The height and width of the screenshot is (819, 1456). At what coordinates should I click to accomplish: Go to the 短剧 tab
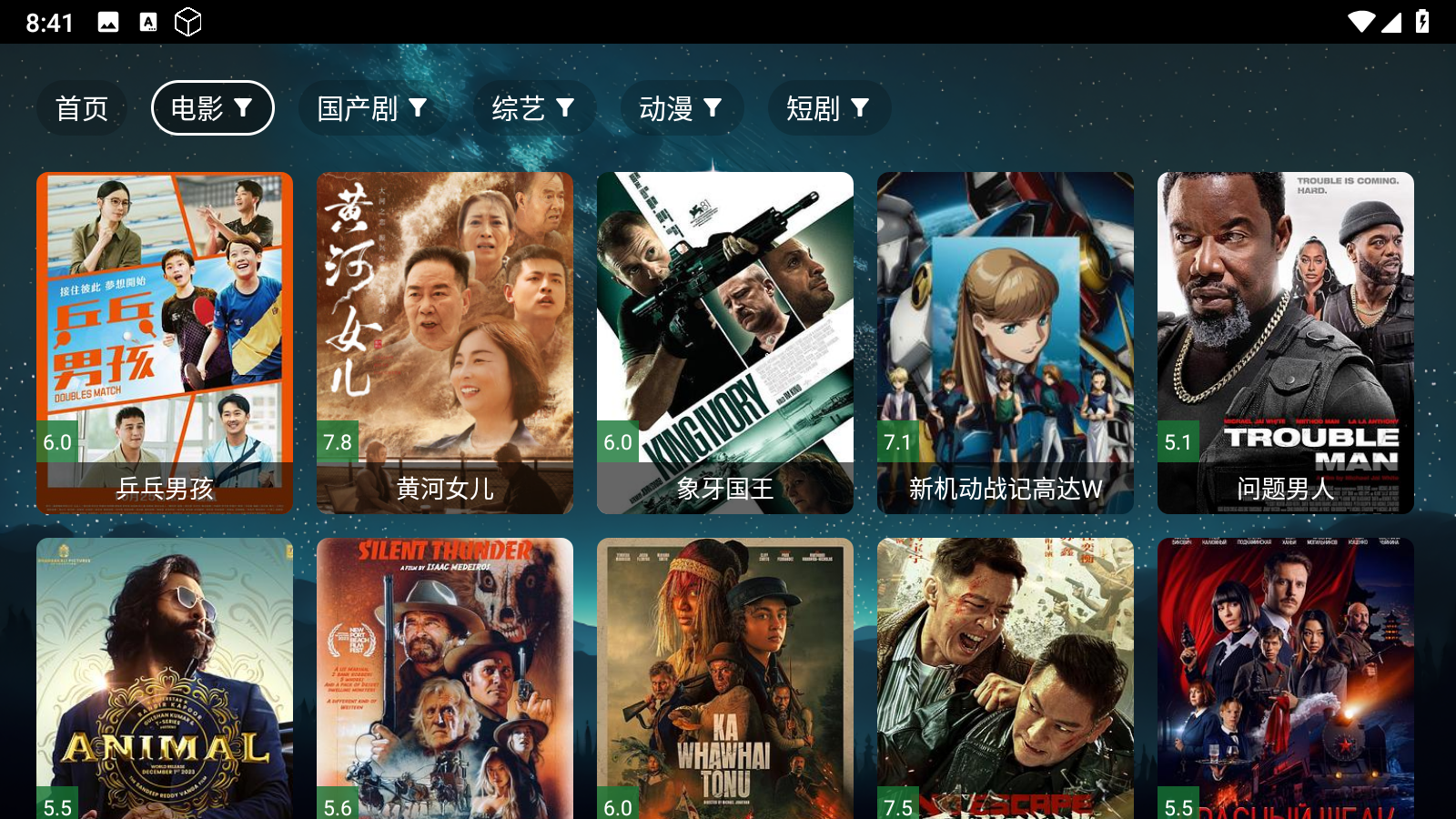point(828,108)
